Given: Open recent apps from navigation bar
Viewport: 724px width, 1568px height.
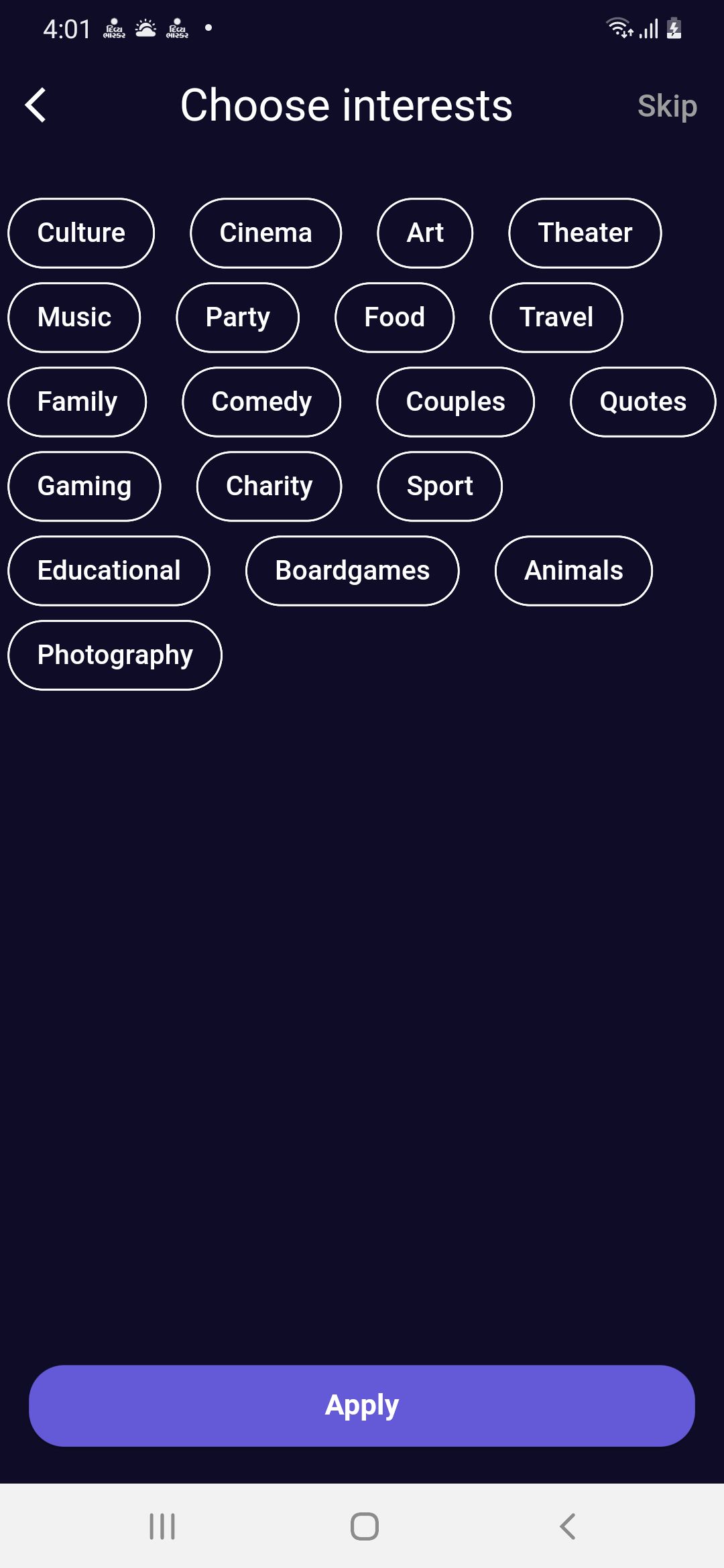Looking at the screenshot, I should [x=162, y=1526].
